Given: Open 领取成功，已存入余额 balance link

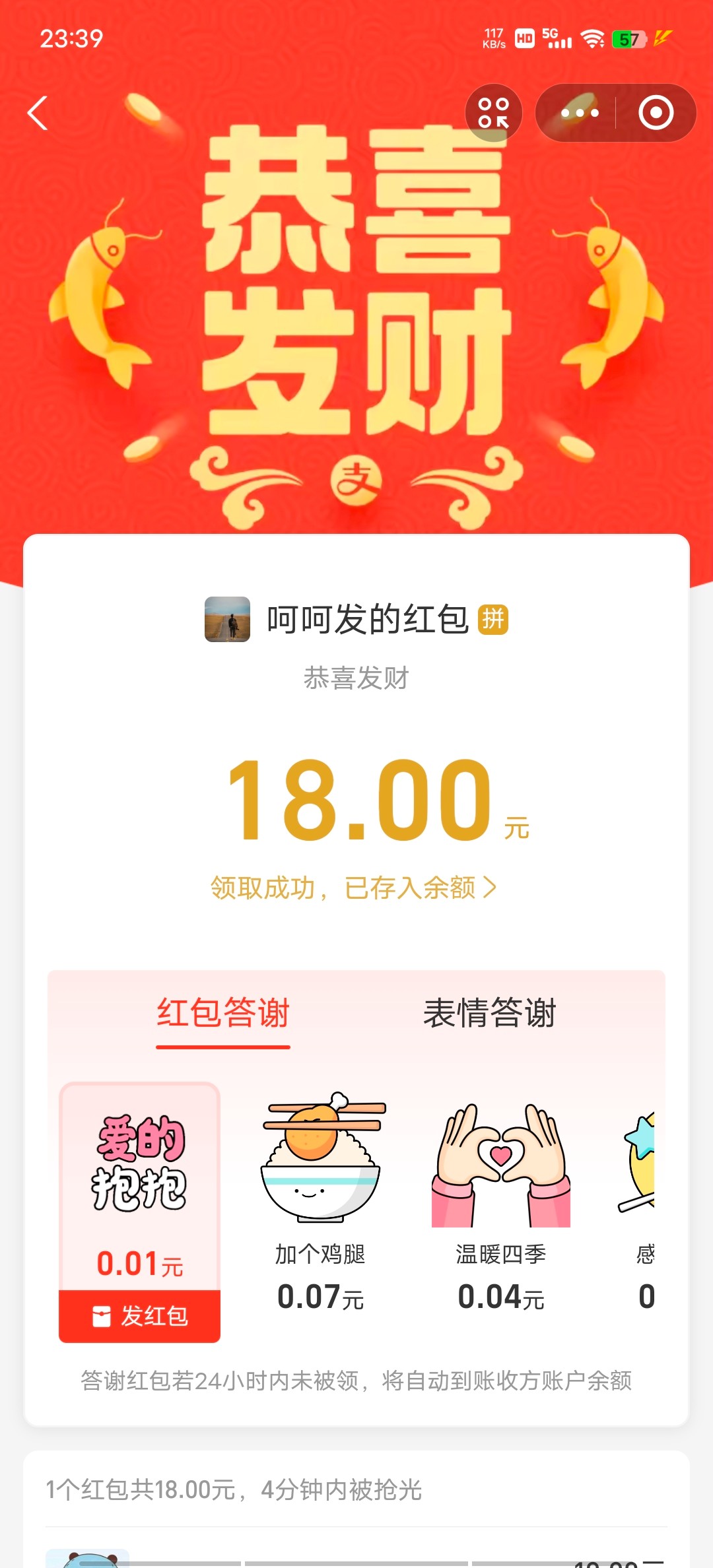Looking at the screenshot, I should coord(354,888).
